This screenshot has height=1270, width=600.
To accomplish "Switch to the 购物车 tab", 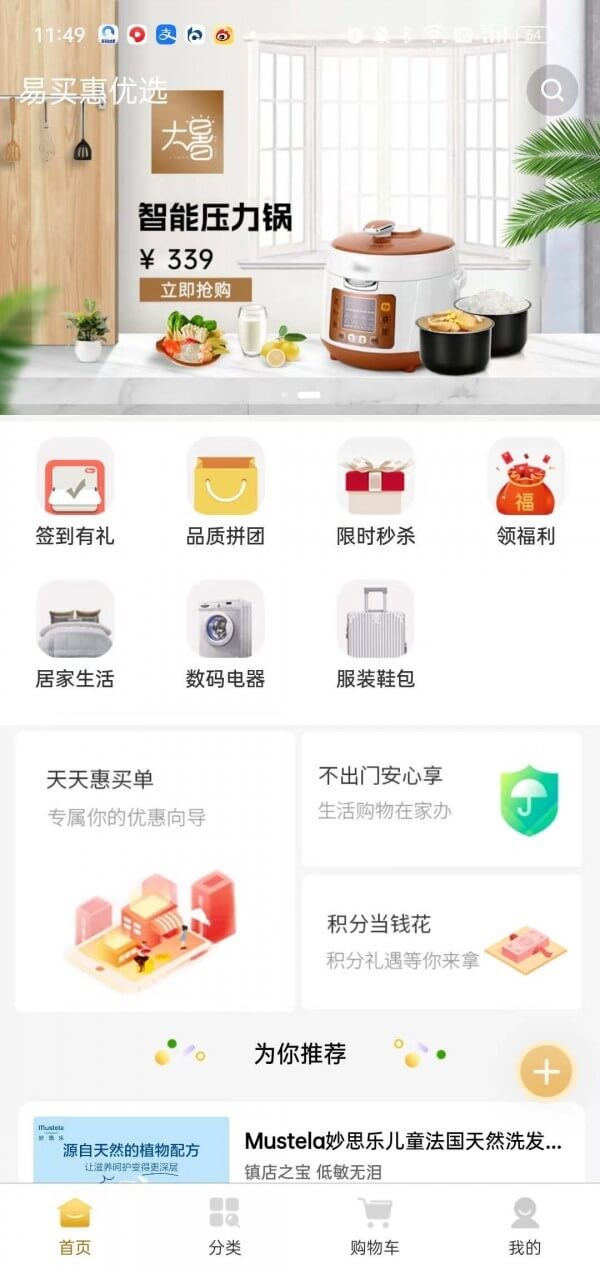I will click(x=375, y=1226).
